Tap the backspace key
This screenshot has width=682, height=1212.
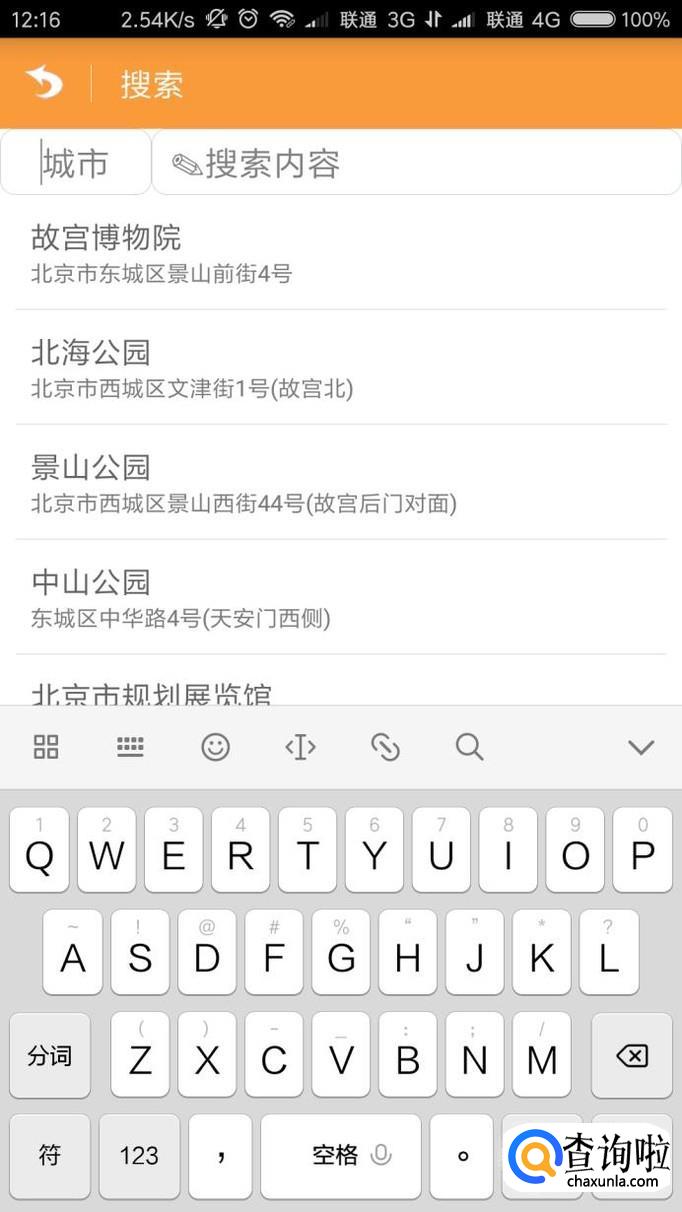(x=631, y=1056)
